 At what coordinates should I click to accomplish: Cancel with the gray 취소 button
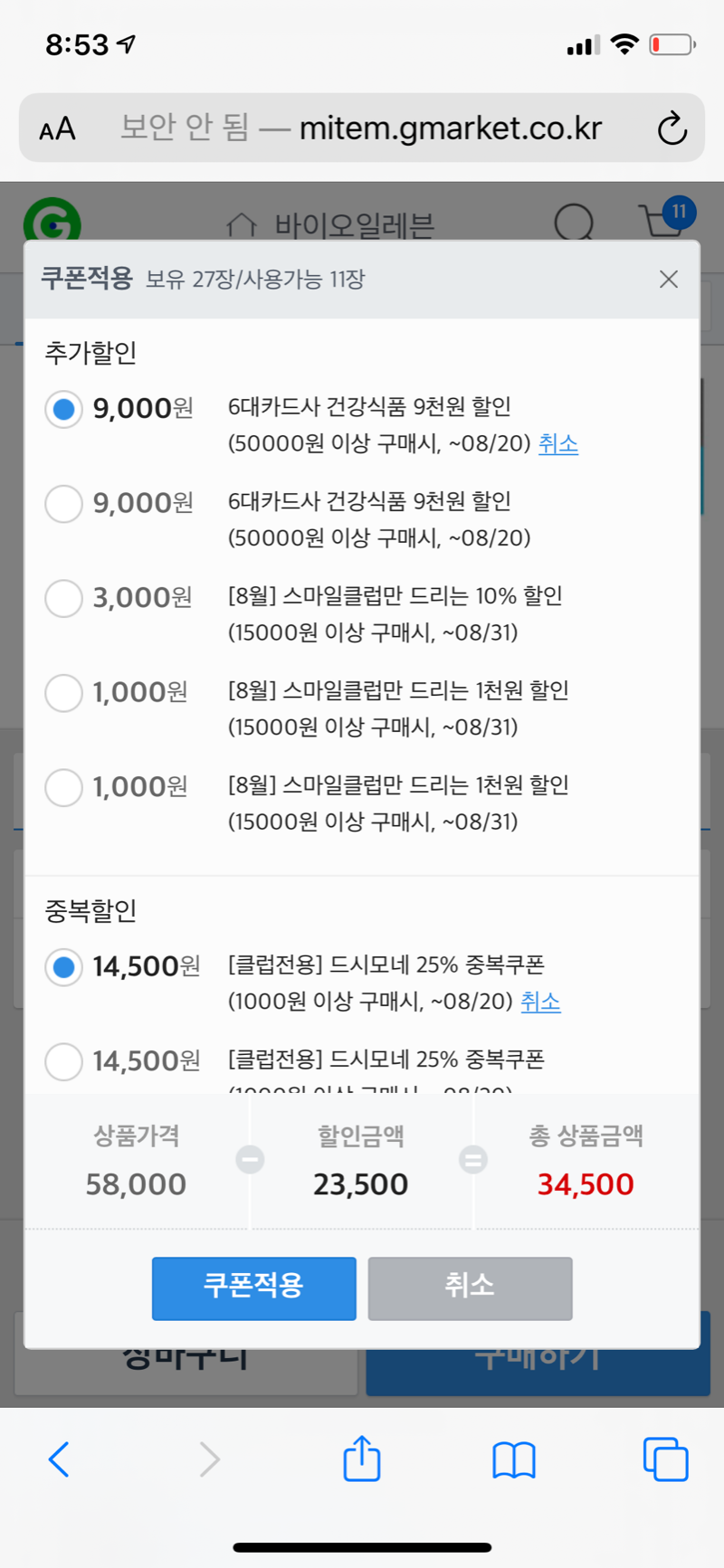(x=470, y=1288)
